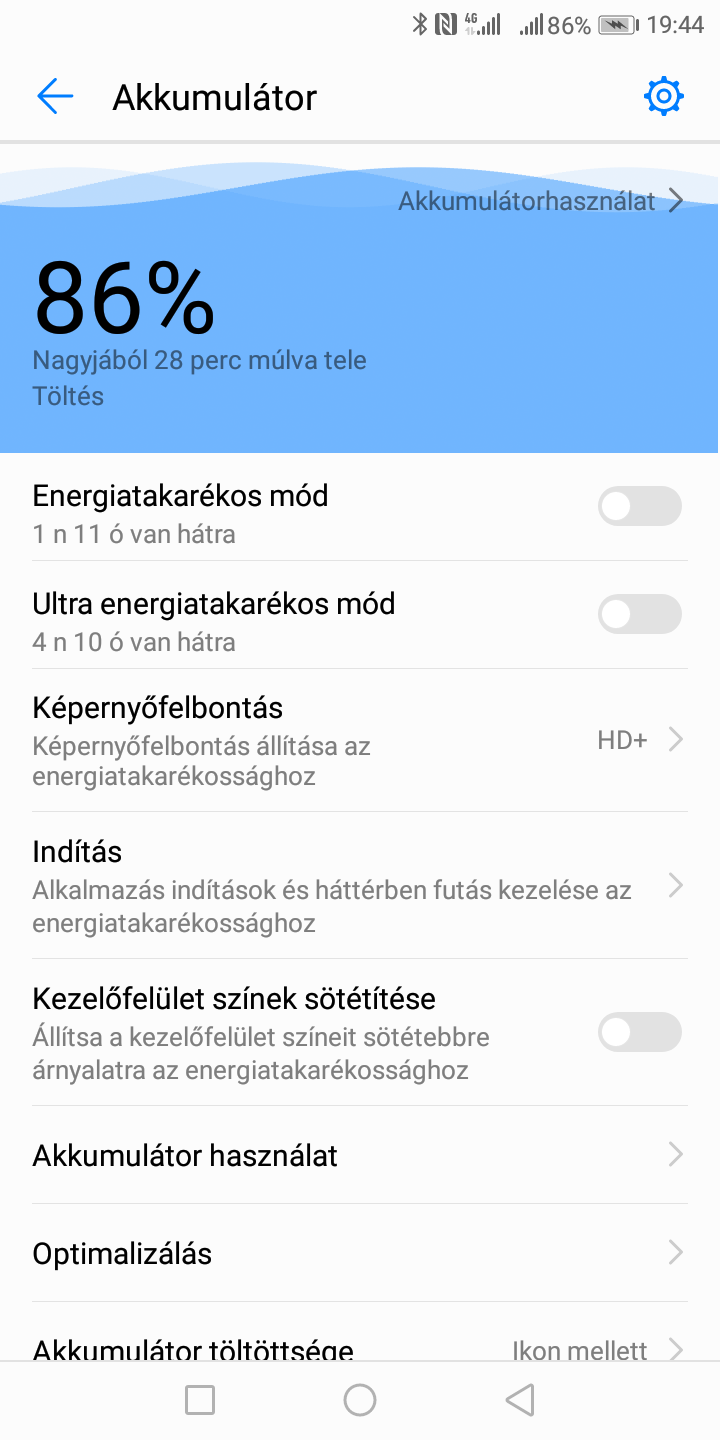Open the Indítás app launch settings
Image resolution: width=720 pixels, height=1440 pixels.
click(360, 885)
